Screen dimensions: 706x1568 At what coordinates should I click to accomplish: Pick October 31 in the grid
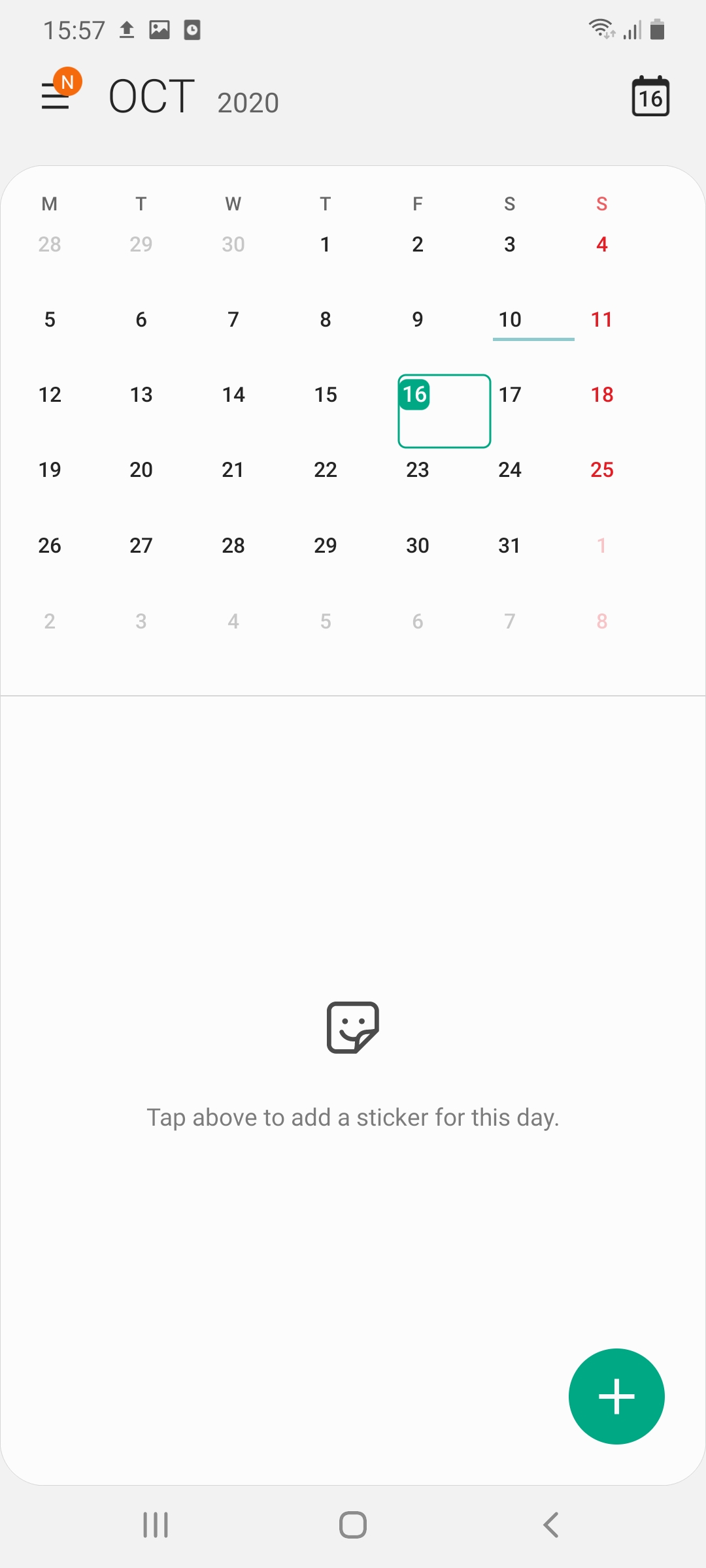509,546
